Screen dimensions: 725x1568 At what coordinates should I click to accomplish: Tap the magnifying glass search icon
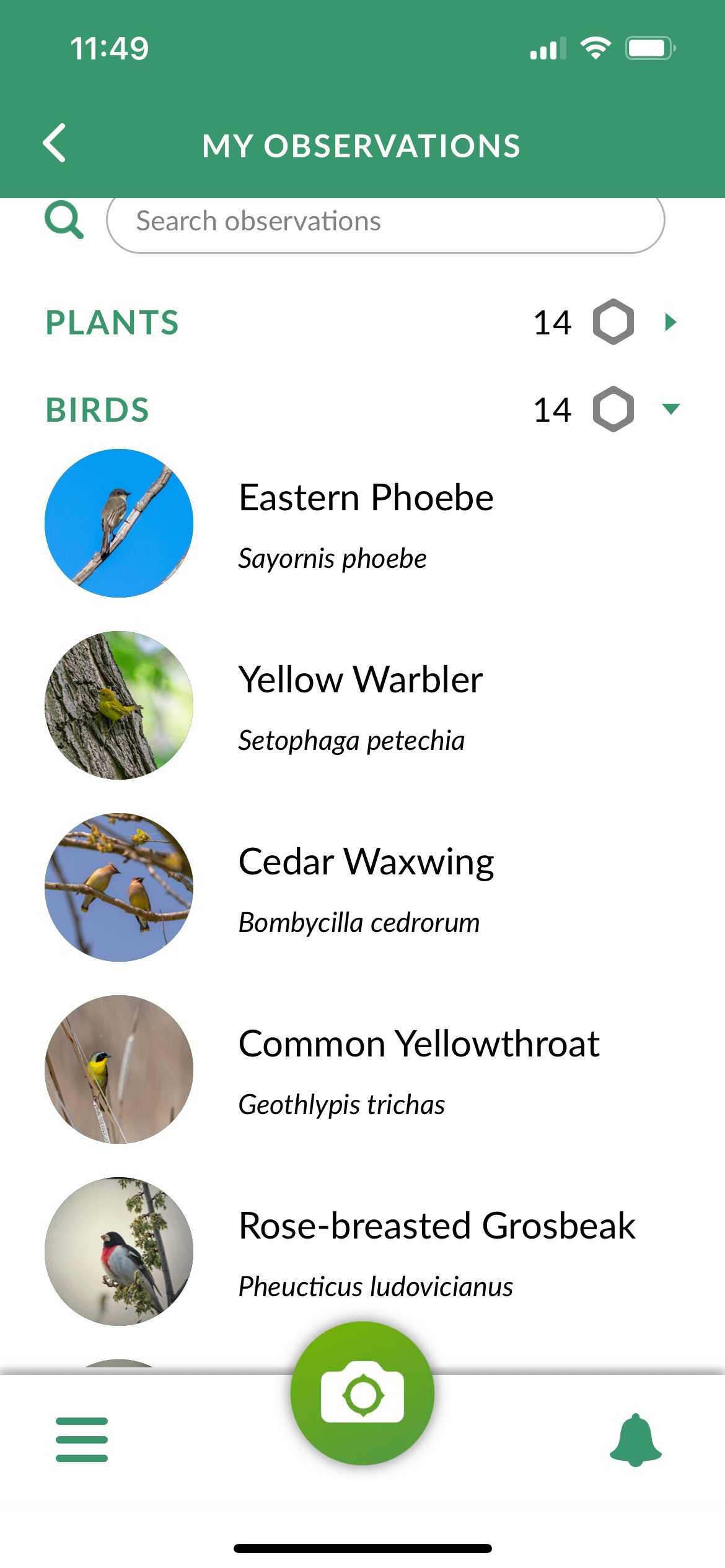(x=64, y=220)
